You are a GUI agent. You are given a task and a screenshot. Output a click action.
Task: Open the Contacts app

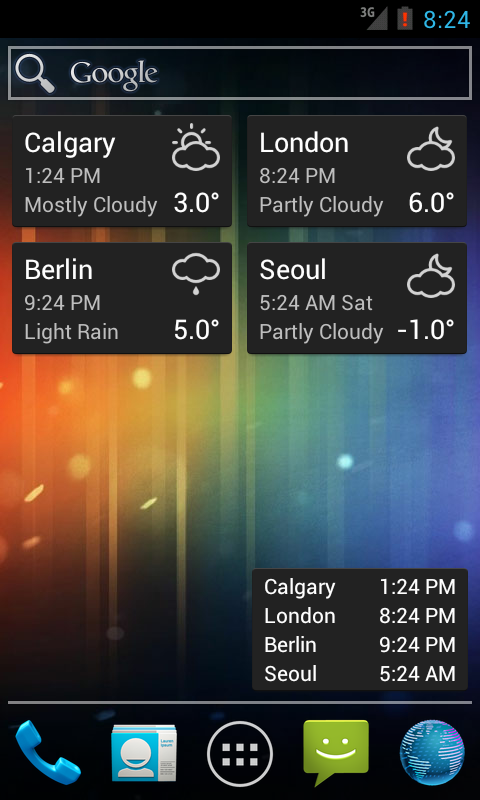click(144, 753)
